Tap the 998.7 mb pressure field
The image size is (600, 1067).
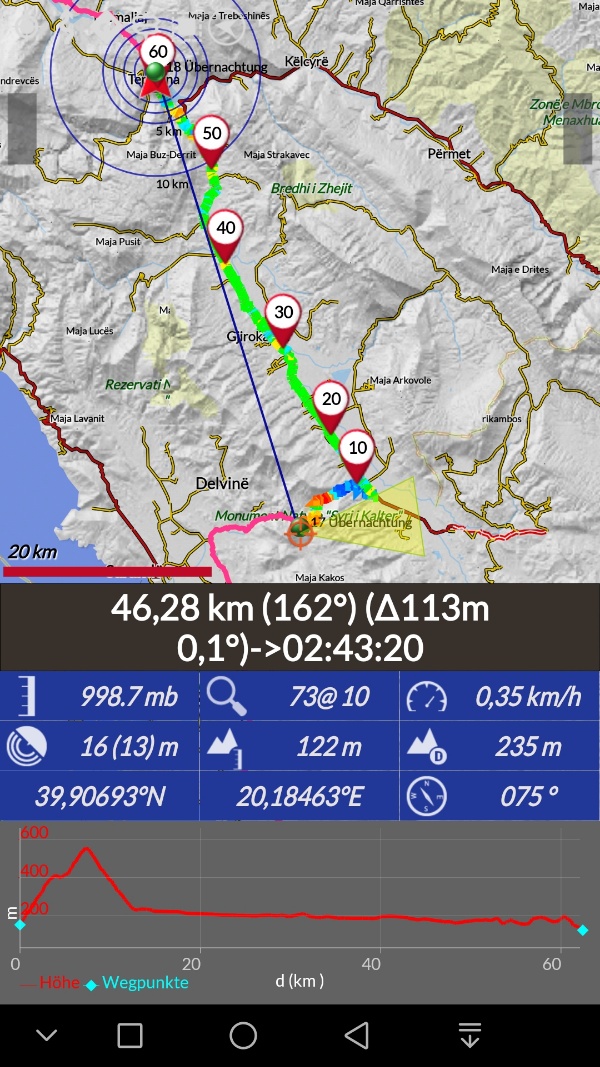click(99, 696)
